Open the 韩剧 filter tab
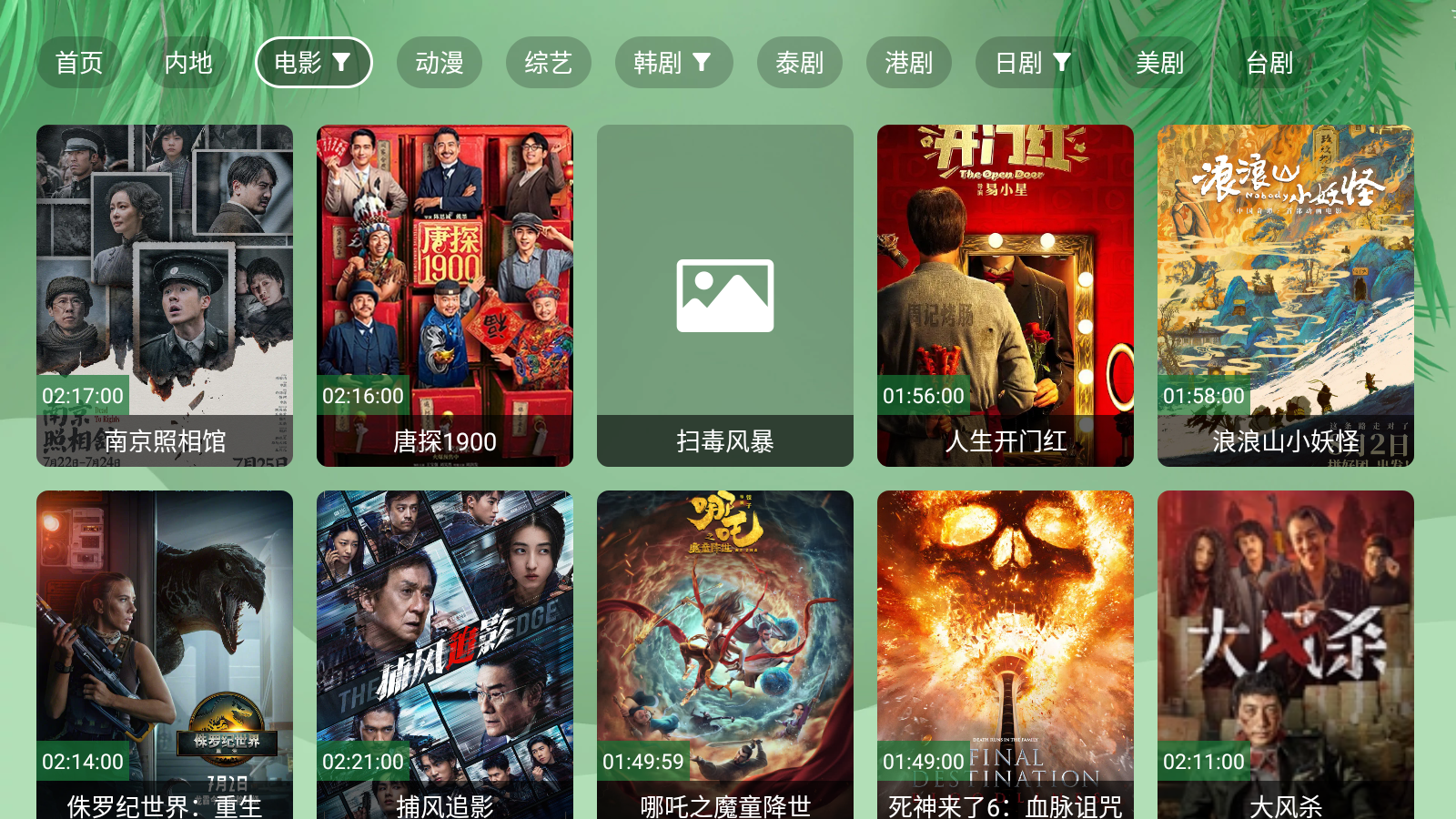This screenshot has width=1456, height=819. pyautogui.click(x=673, y=63)
